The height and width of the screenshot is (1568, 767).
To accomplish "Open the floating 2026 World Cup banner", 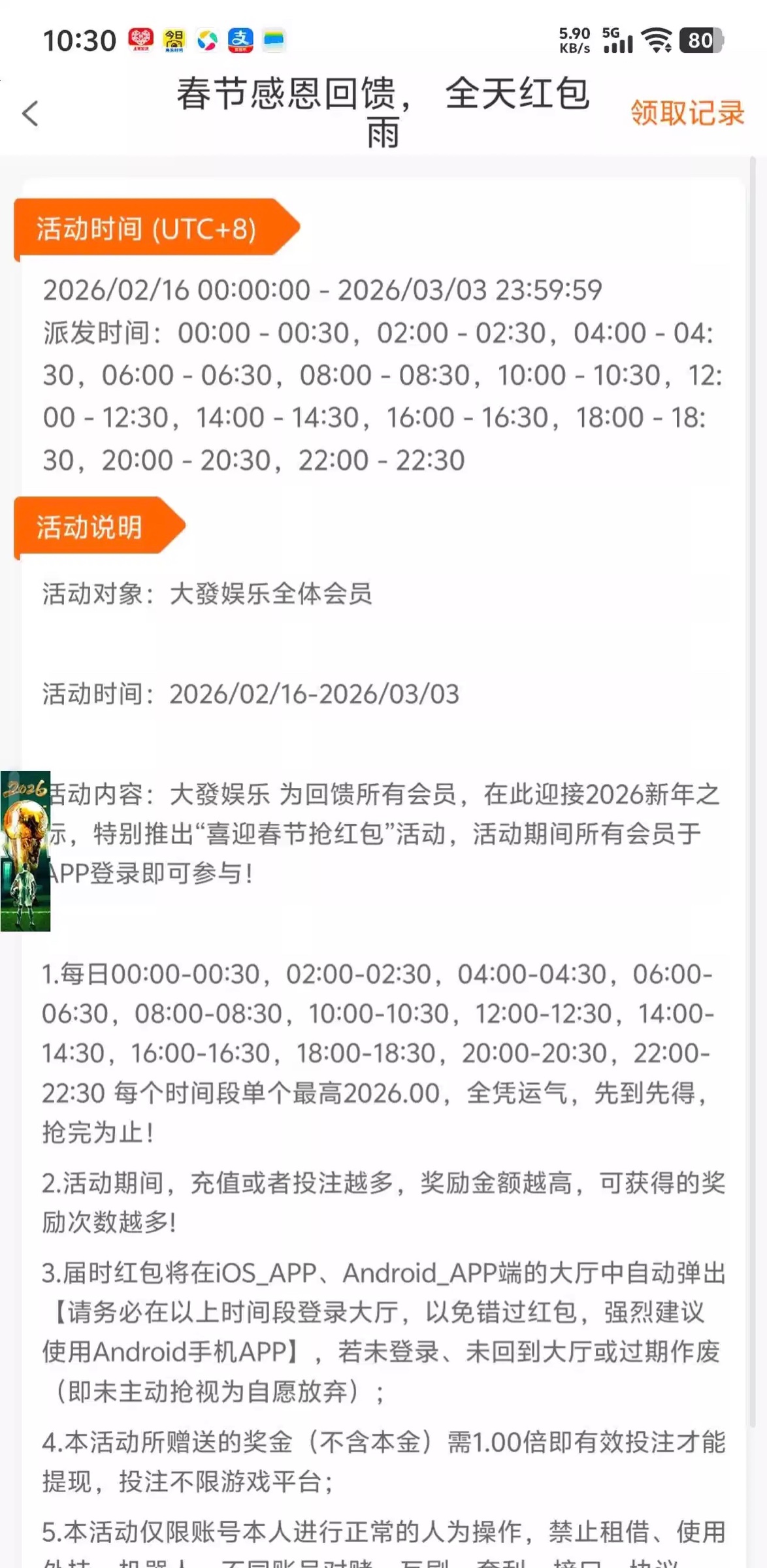I will point(25,851).
